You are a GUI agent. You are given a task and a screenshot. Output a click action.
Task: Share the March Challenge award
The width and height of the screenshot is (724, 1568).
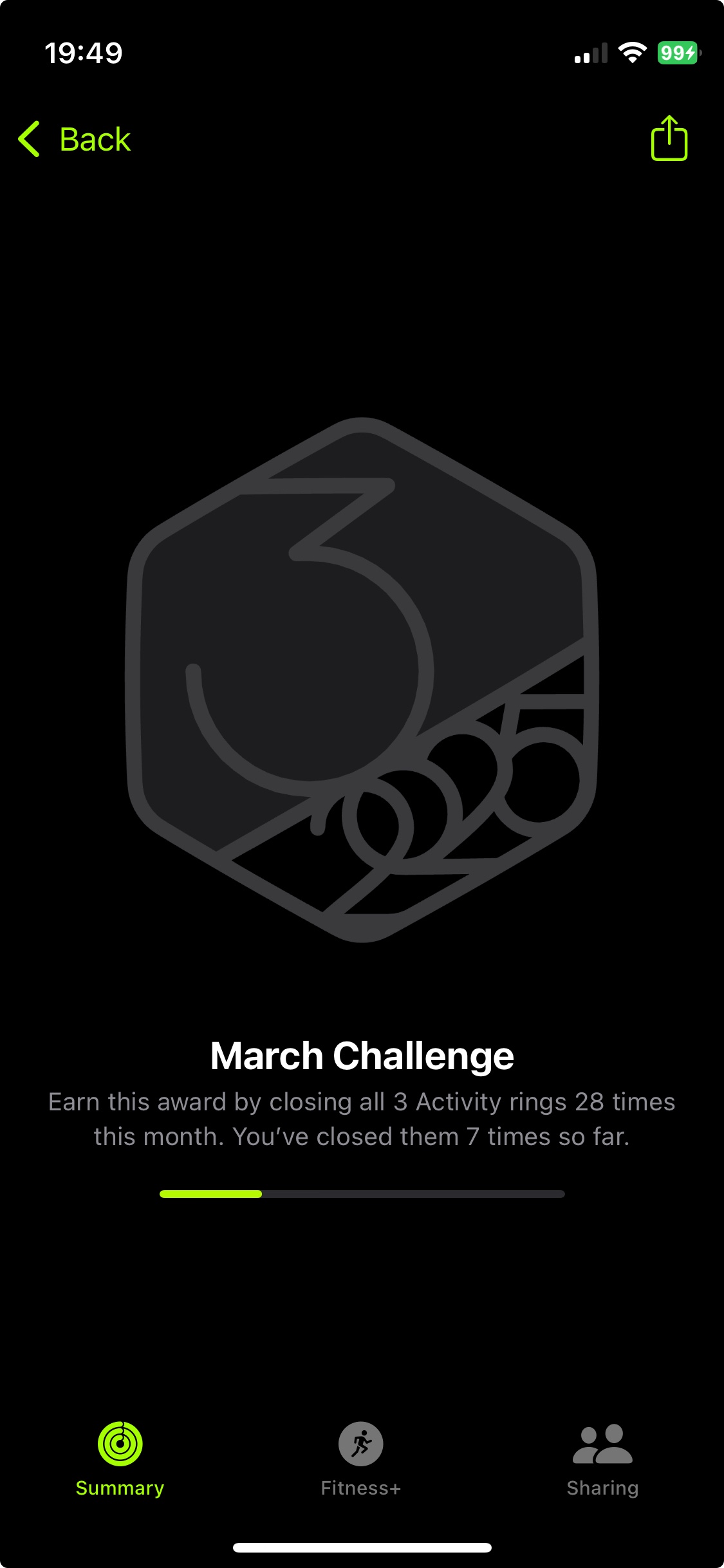pos(669,138)
